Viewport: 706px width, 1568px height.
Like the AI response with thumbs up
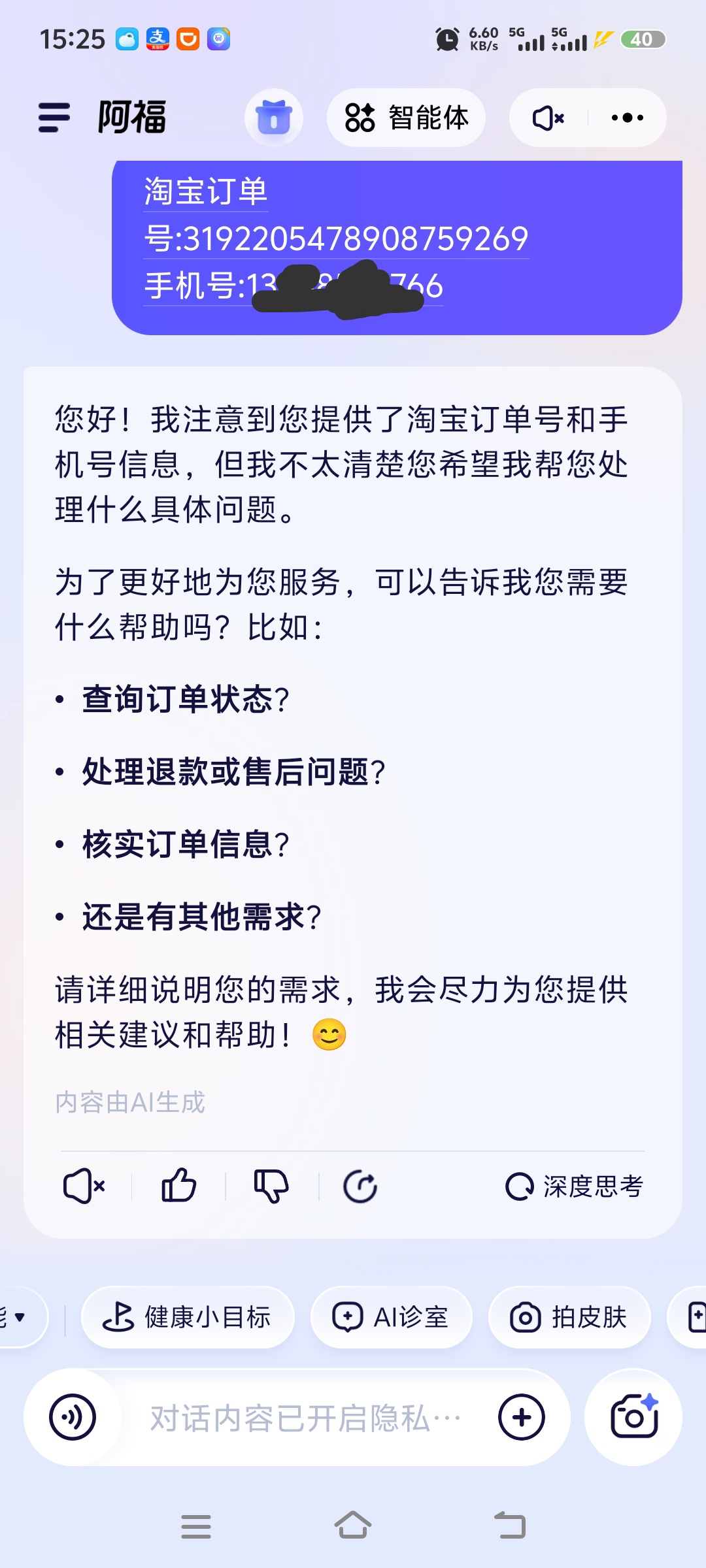[178, 1185]
